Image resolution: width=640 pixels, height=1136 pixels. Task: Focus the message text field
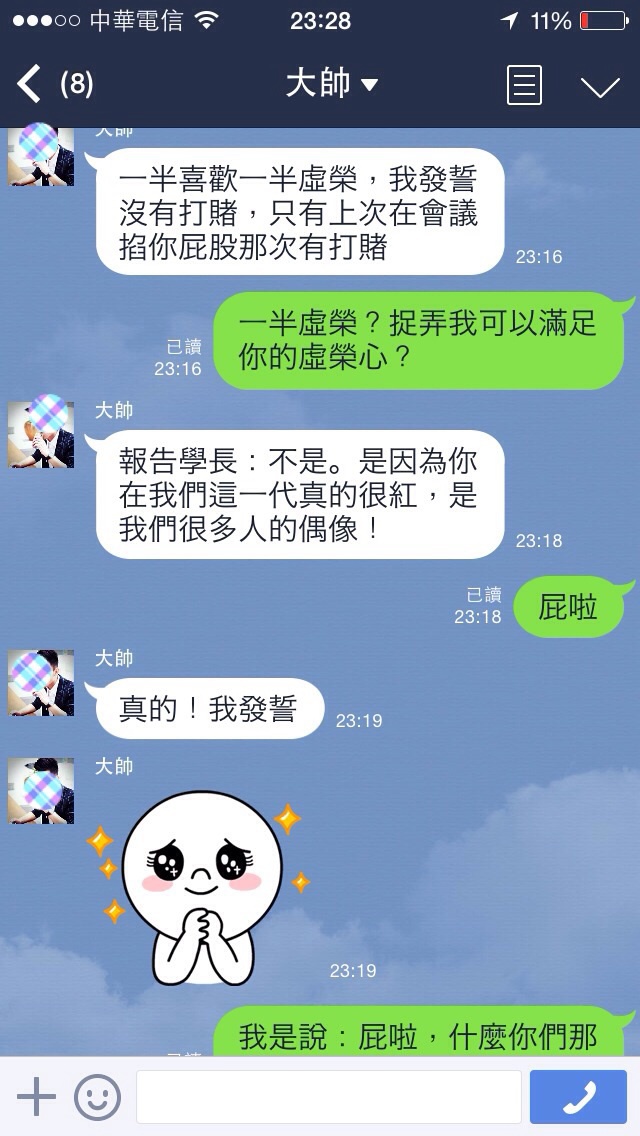point(328,1097)
